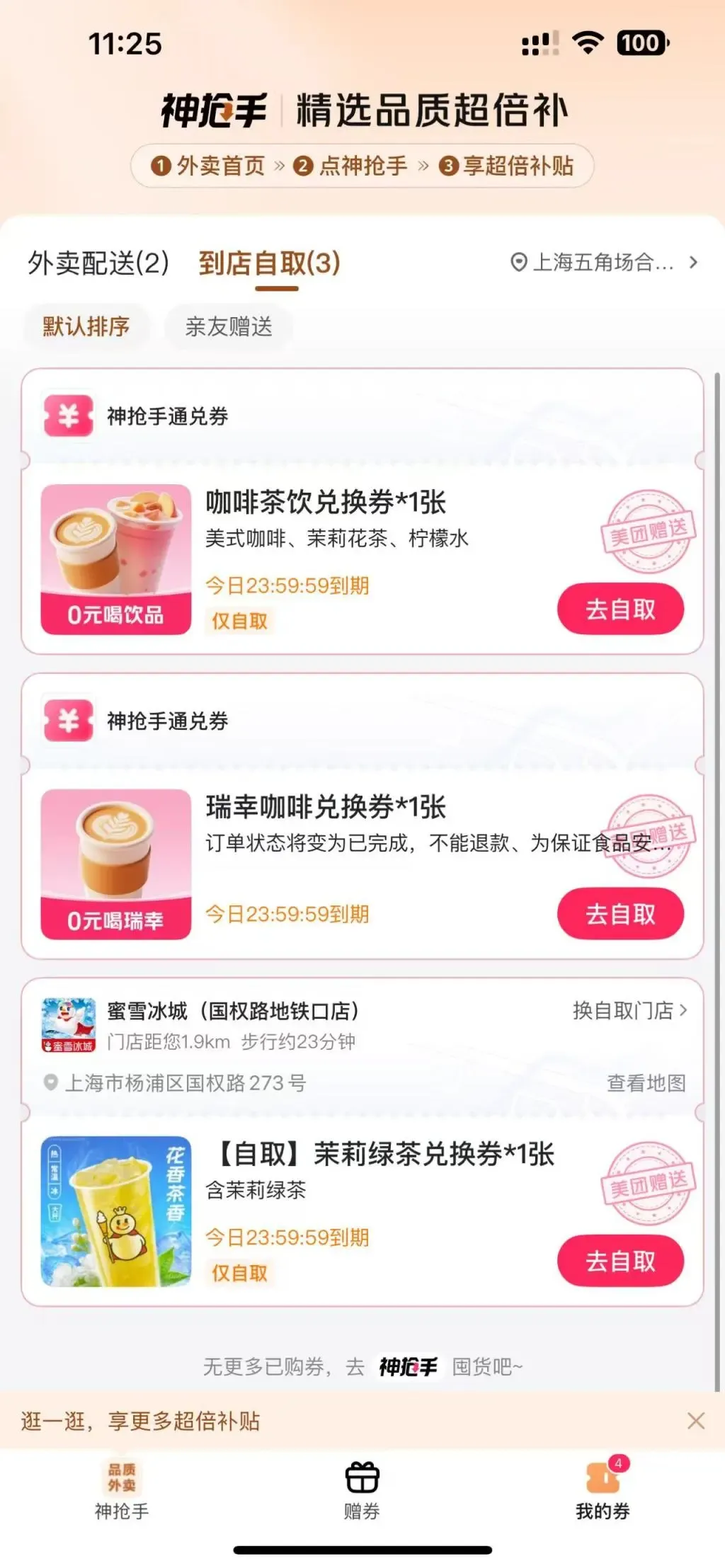Choose the 默认排序 sorting chip
Image resolution: width=725 pixels, height=1568 pixels.
pyautogui.click(x=86, y=326)
